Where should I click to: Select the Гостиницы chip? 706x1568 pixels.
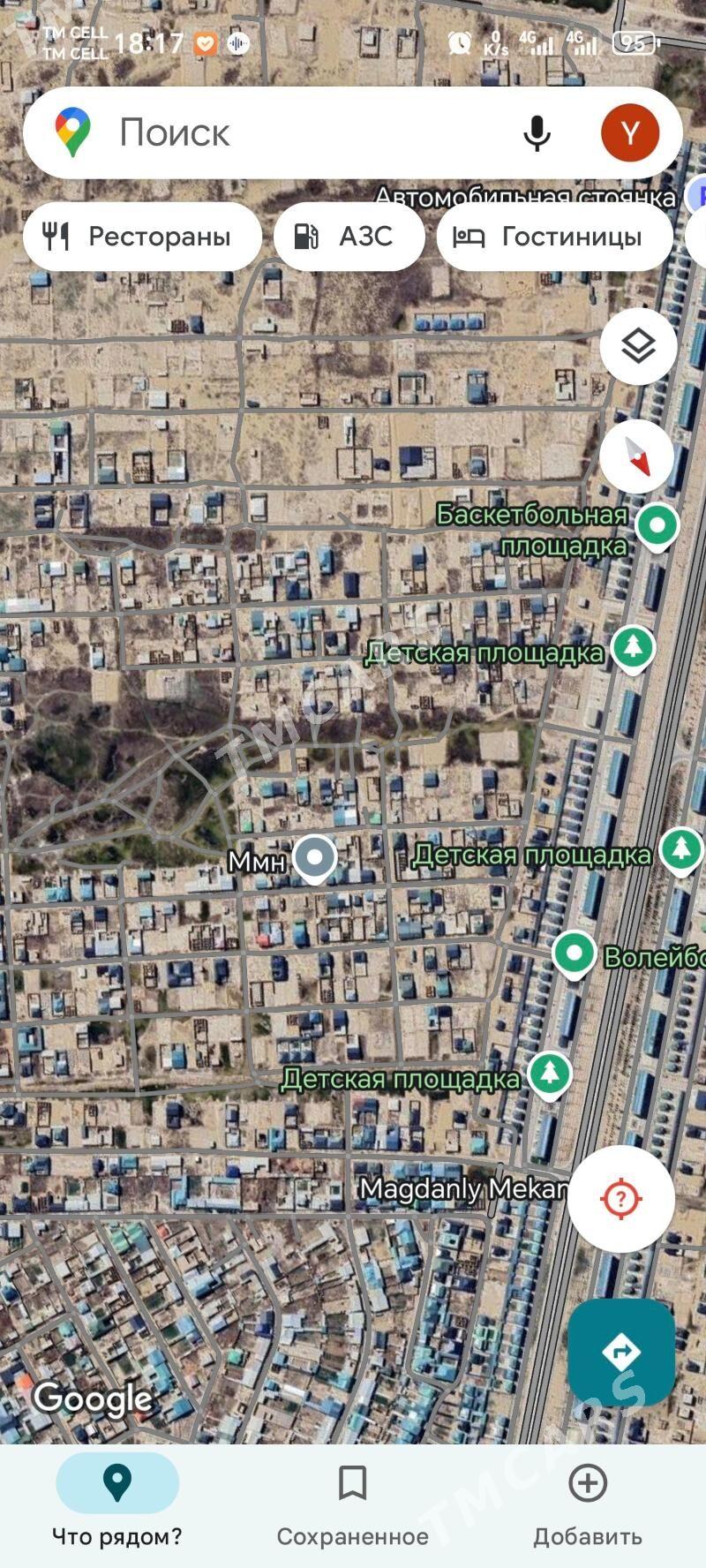point(555,237)
